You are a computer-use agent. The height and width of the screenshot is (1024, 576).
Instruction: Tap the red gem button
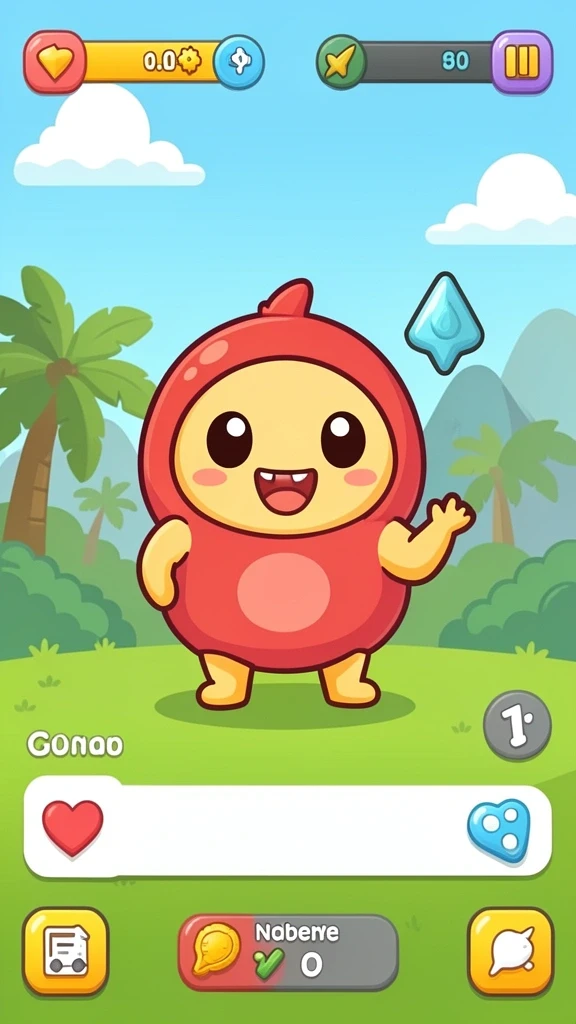click(54, 63)
